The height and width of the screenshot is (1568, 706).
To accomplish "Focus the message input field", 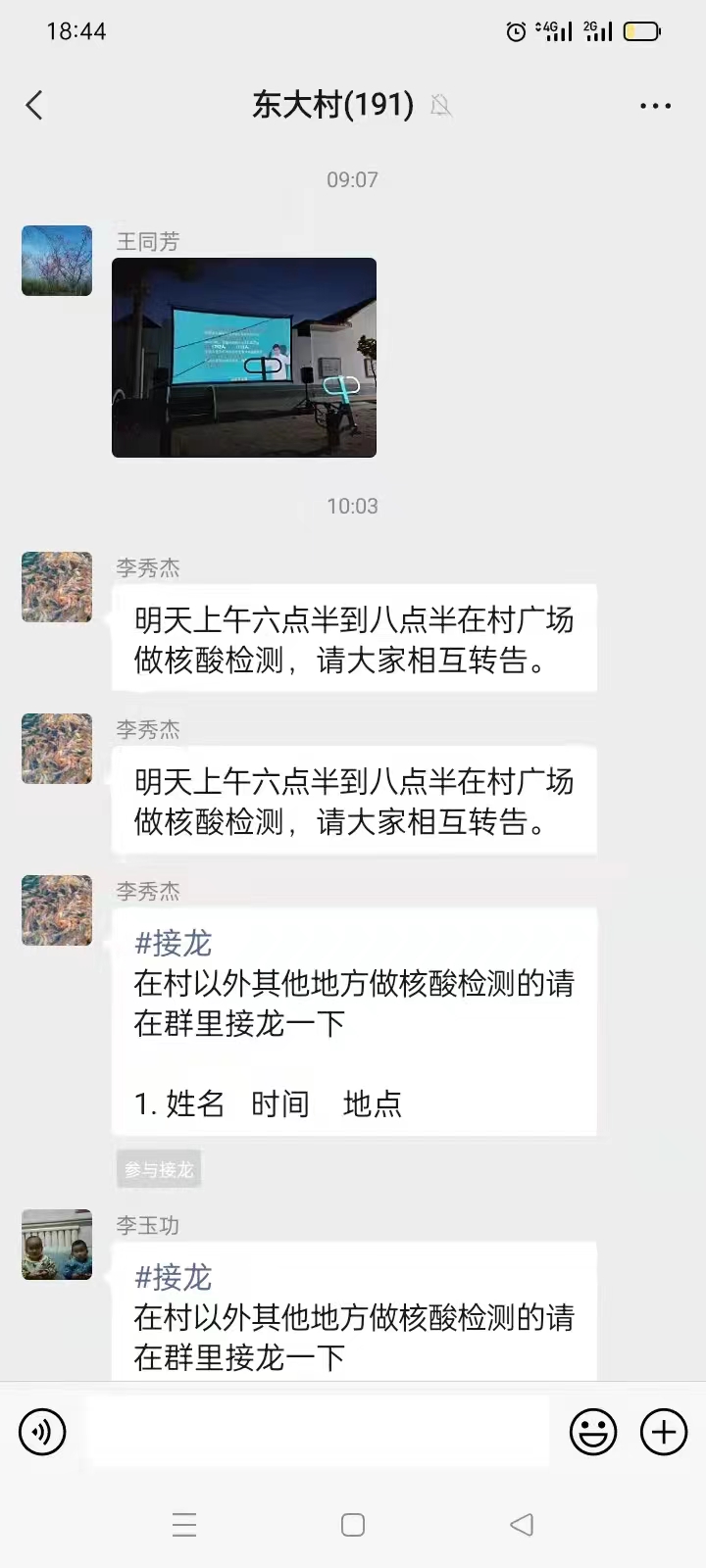I will pos(319,1432).
